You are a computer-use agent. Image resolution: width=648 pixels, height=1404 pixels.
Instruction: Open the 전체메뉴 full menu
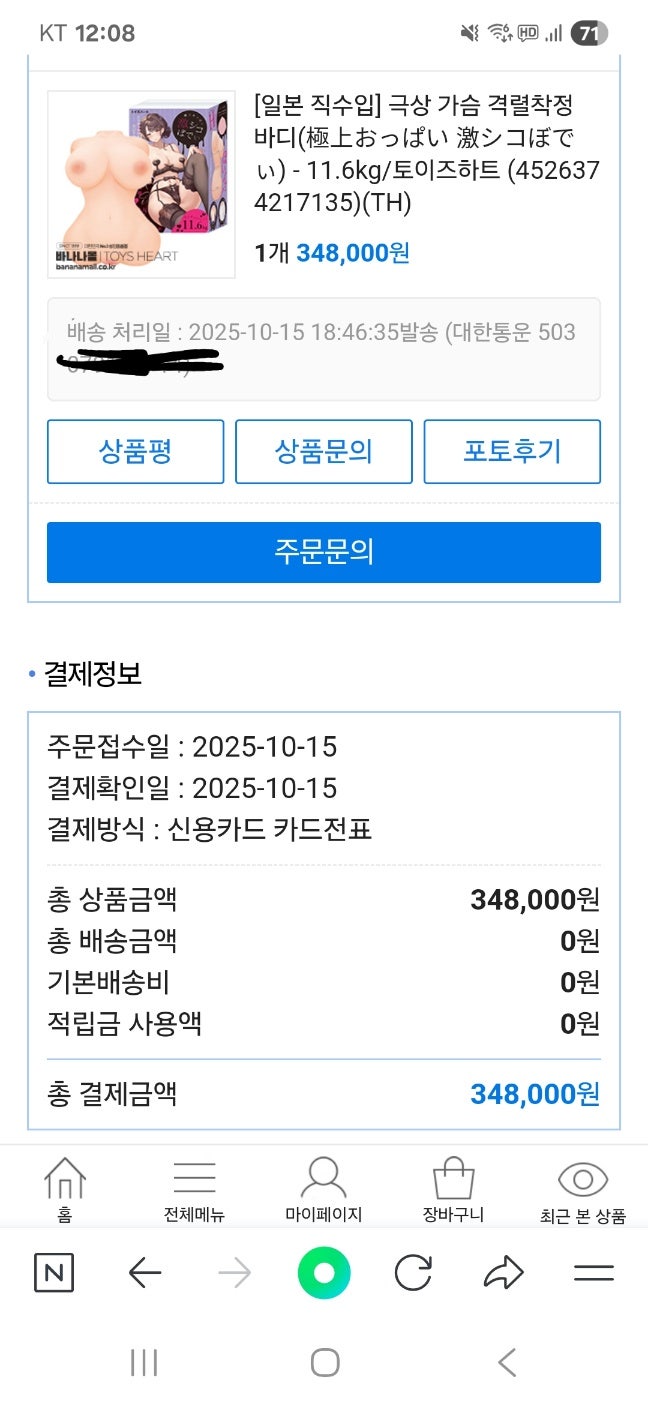click(x=194, y=1190)
